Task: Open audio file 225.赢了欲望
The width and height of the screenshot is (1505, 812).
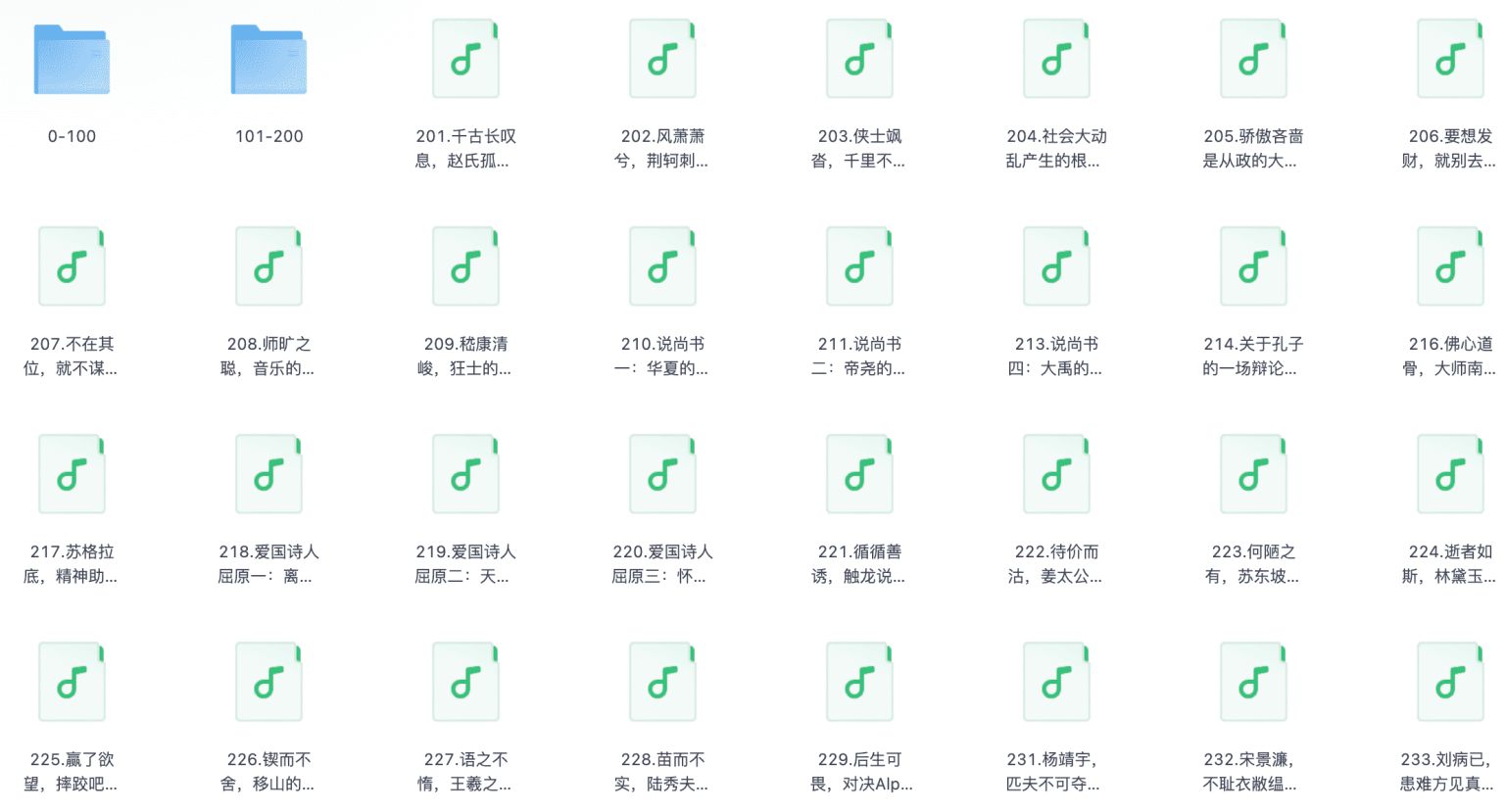Action: 72,683
